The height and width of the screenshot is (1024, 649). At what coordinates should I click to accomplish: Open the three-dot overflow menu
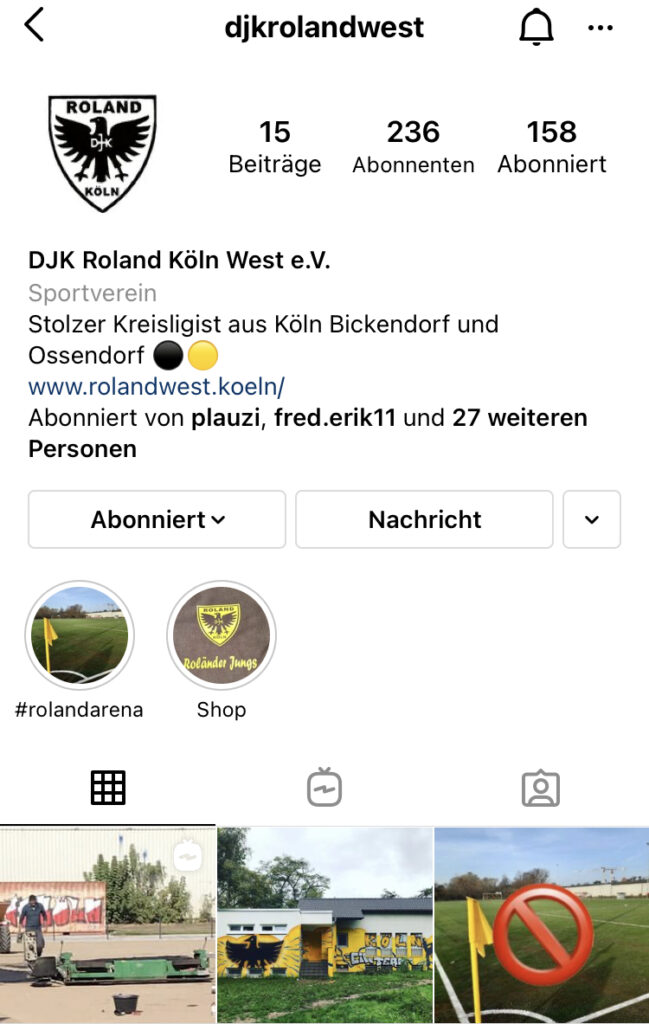click(600, 27)
